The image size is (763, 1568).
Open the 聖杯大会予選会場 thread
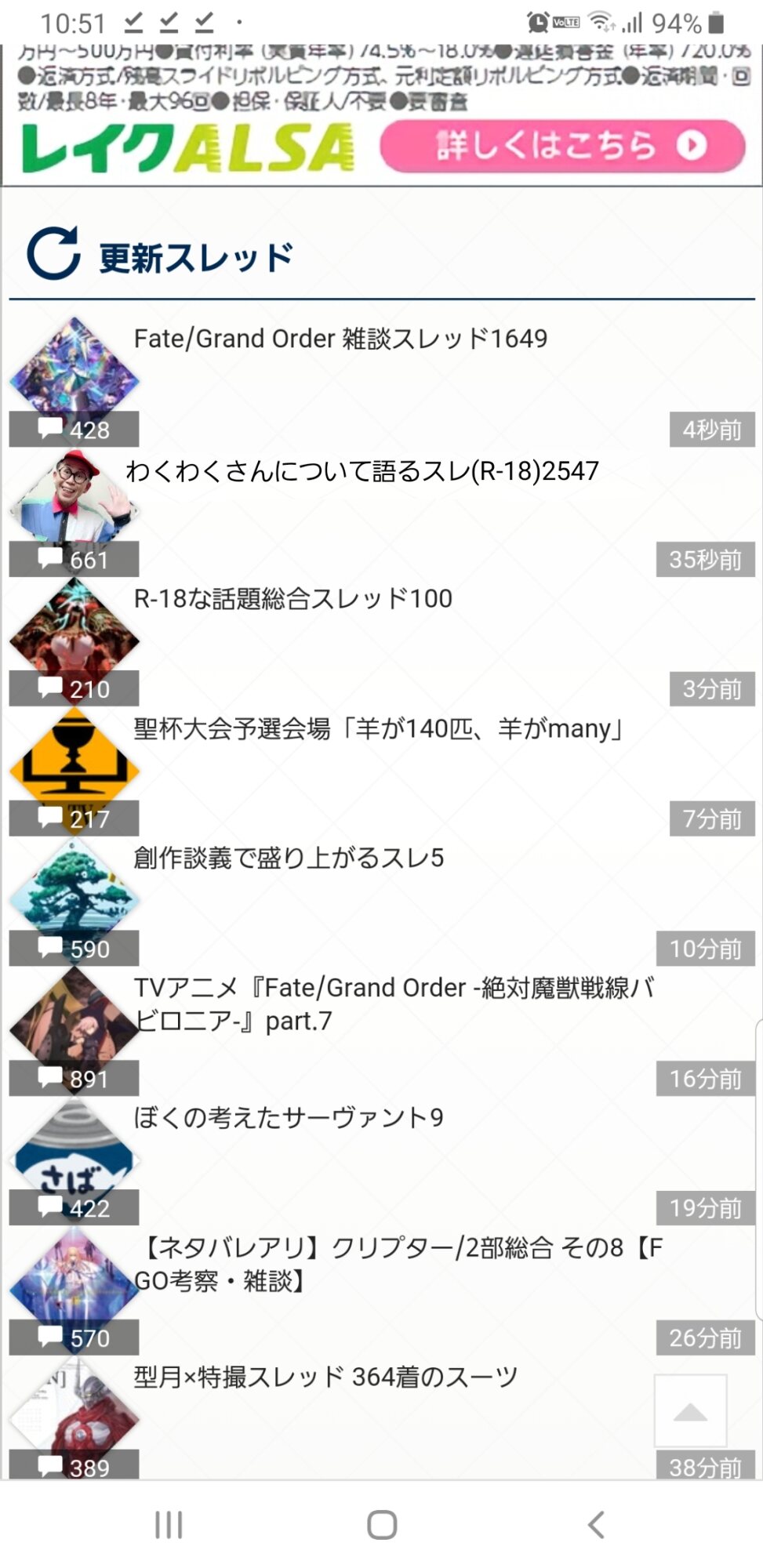(379, 729)
